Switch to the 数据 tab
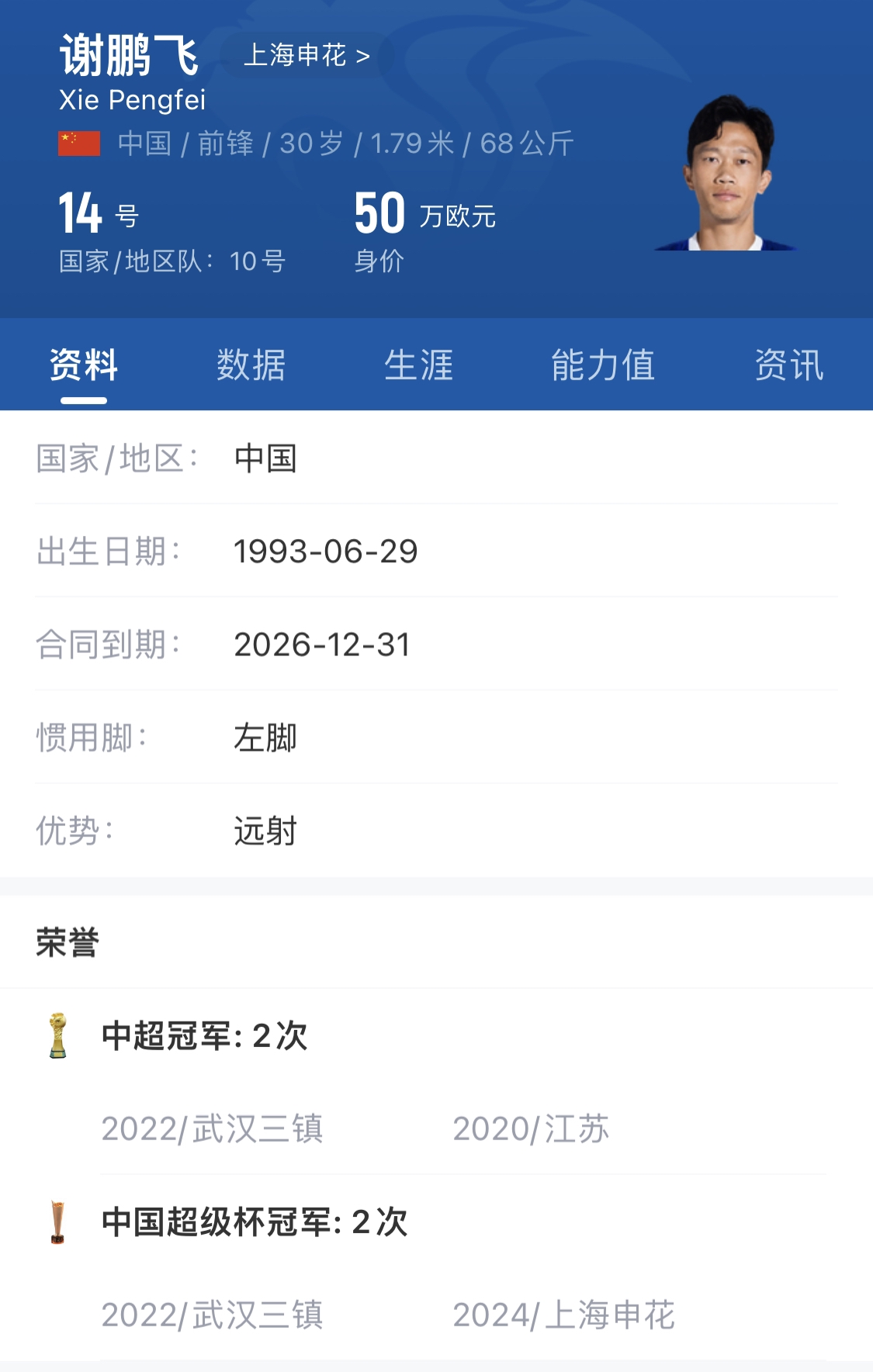Image resolution: width=873 pixels, height=1372 pixels. (251, 365)
